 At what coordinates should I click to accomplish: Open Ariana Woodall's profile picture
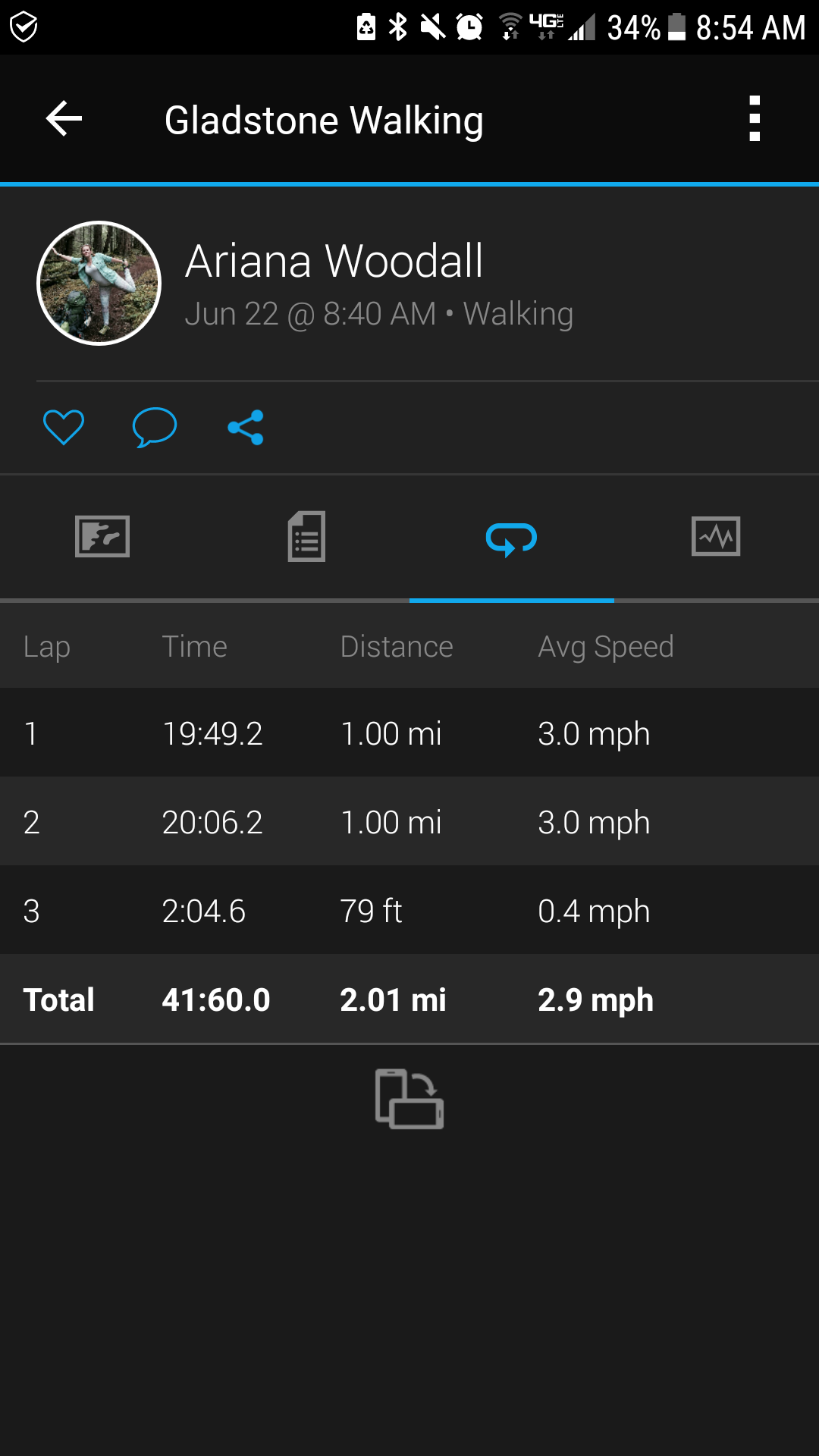99,283
